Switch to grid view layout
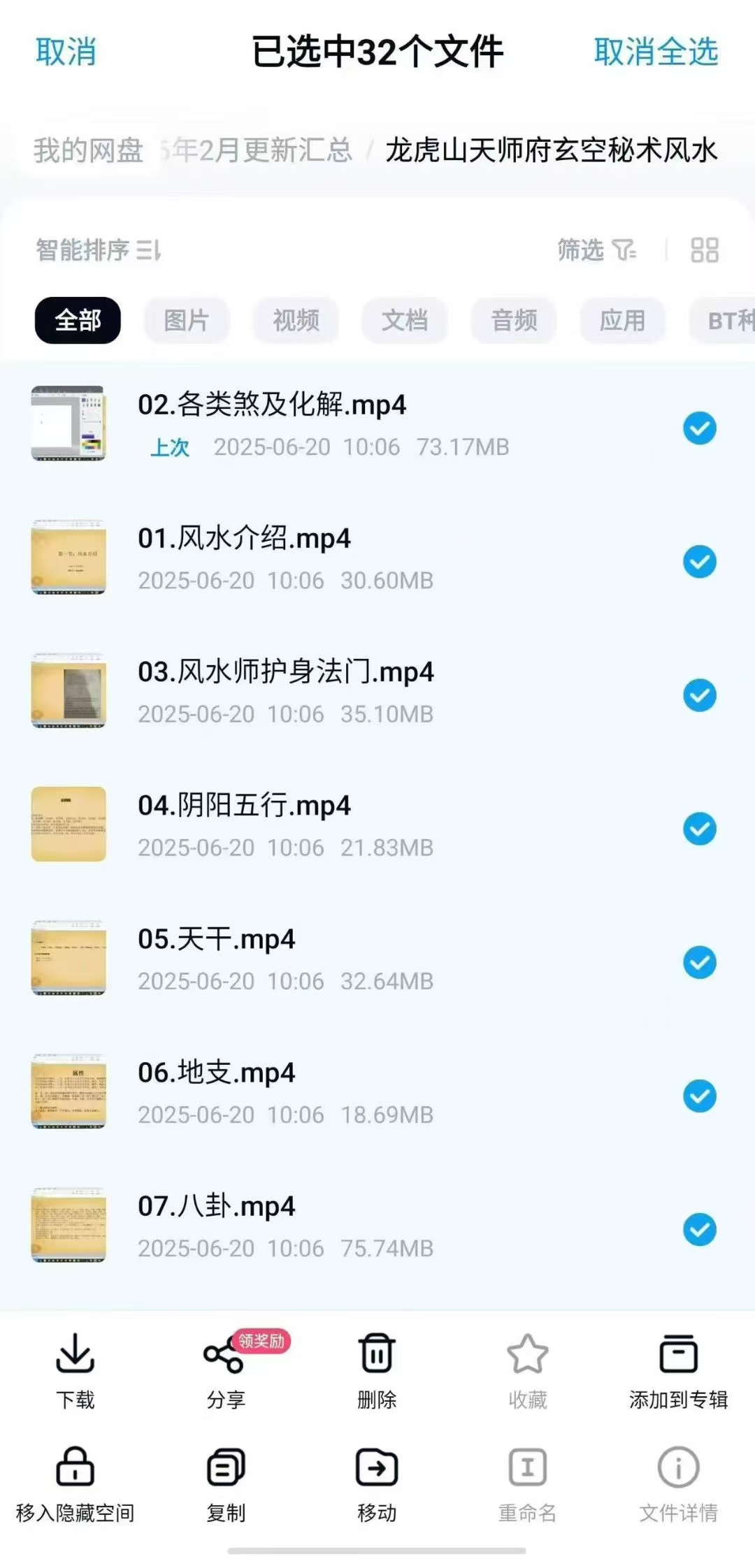This screenshot has height=1568, width=755. 704,249
